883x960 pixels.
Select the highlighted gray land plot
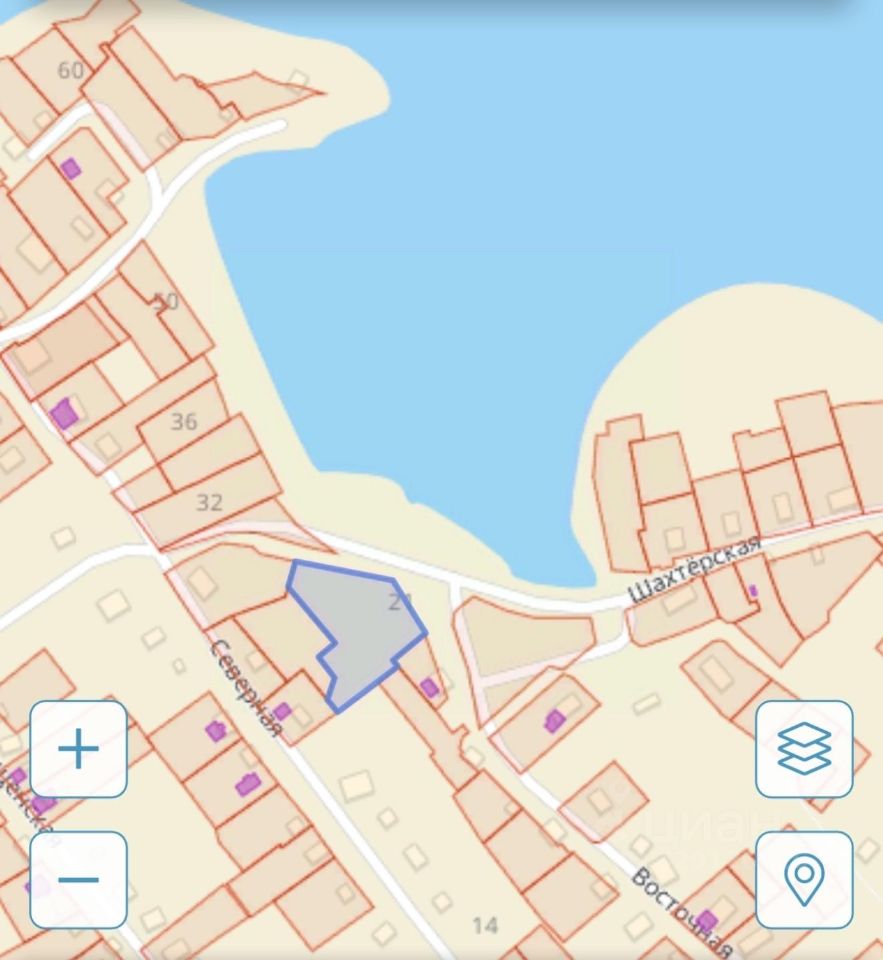[360, 625]
